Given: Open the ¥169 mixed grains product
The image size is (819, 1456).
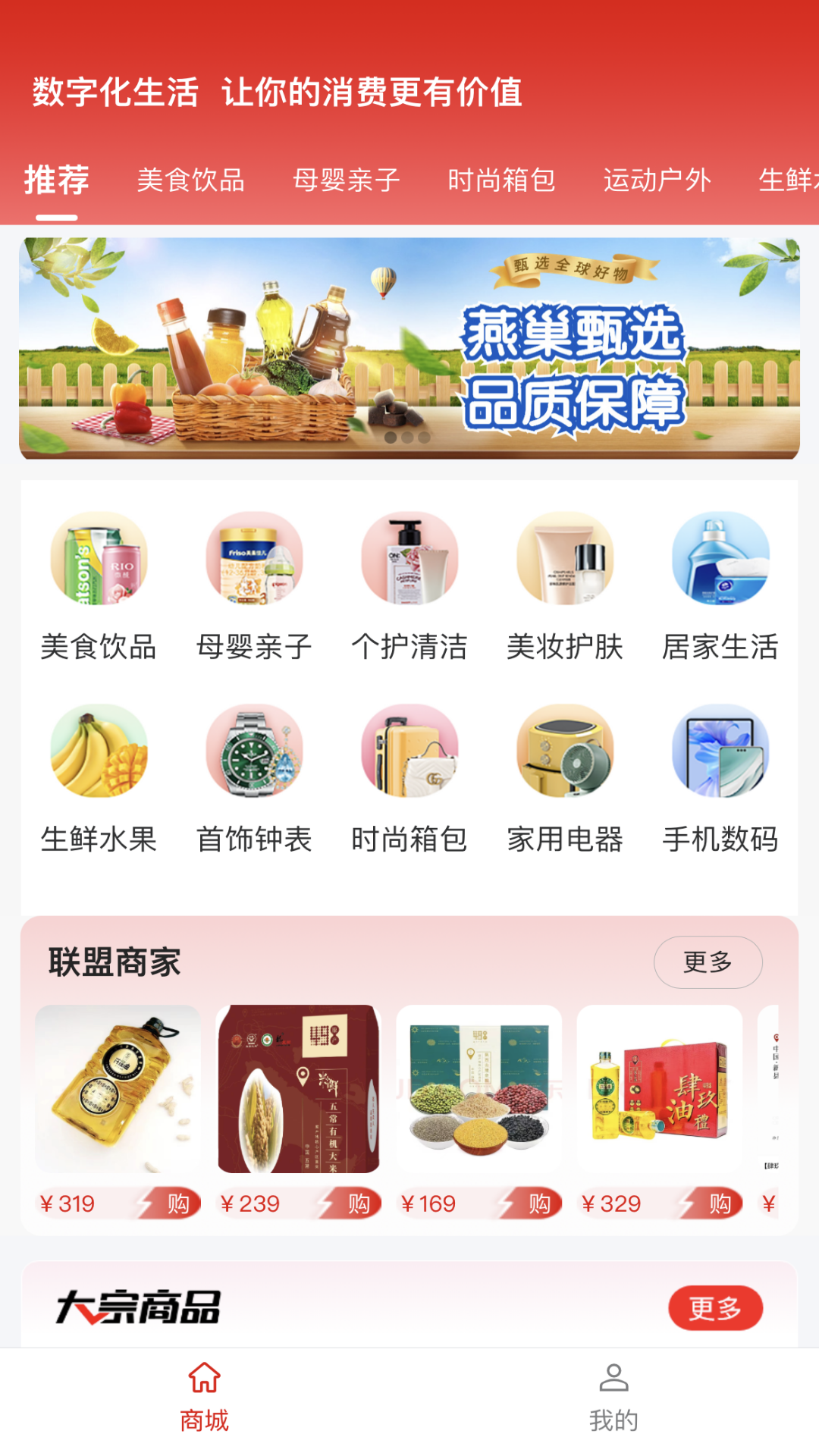Looking at the screenshot, I should click(x=479, y=1090).
